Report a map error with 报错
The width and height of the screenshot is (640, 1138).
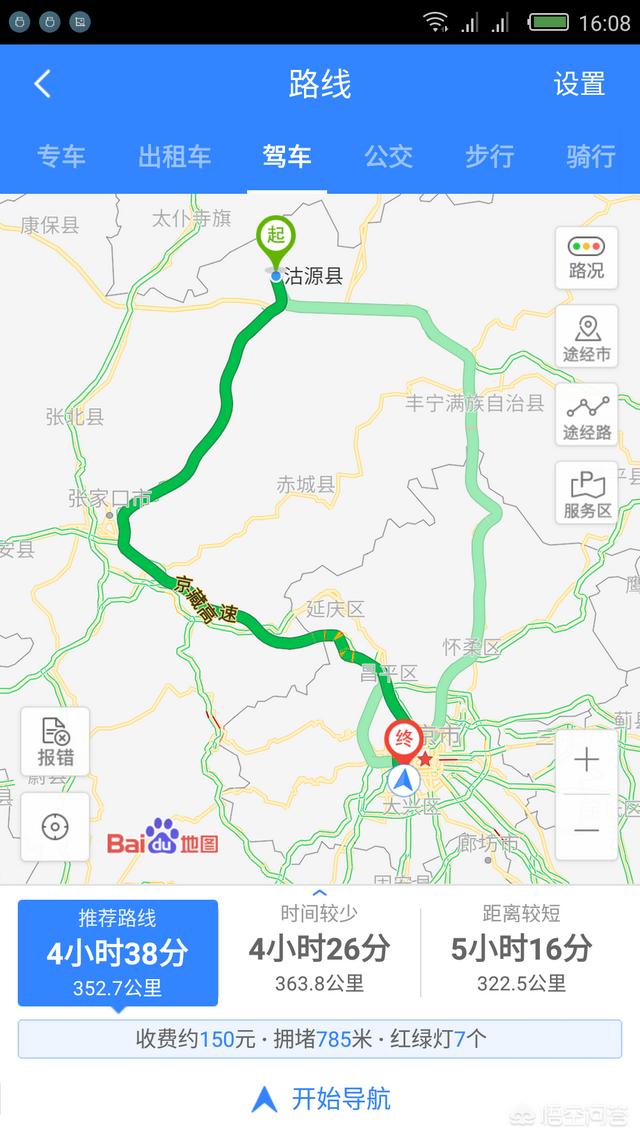click(x=55, y=742)
